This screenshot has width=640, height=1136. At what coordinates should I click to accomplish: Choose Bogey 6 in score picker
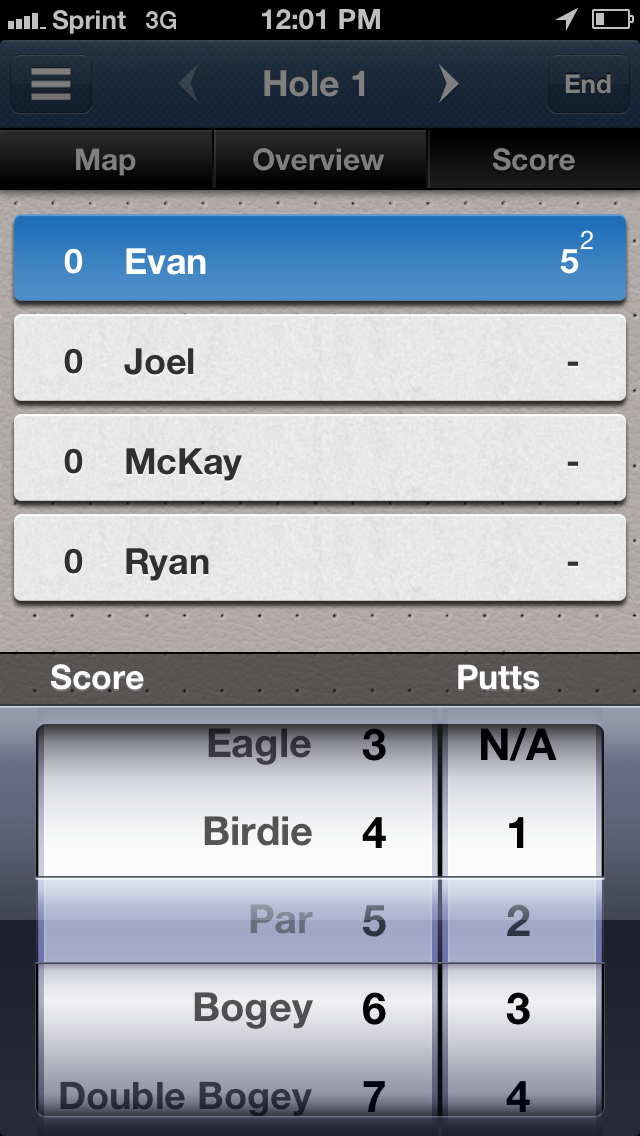pos(238,1008)
